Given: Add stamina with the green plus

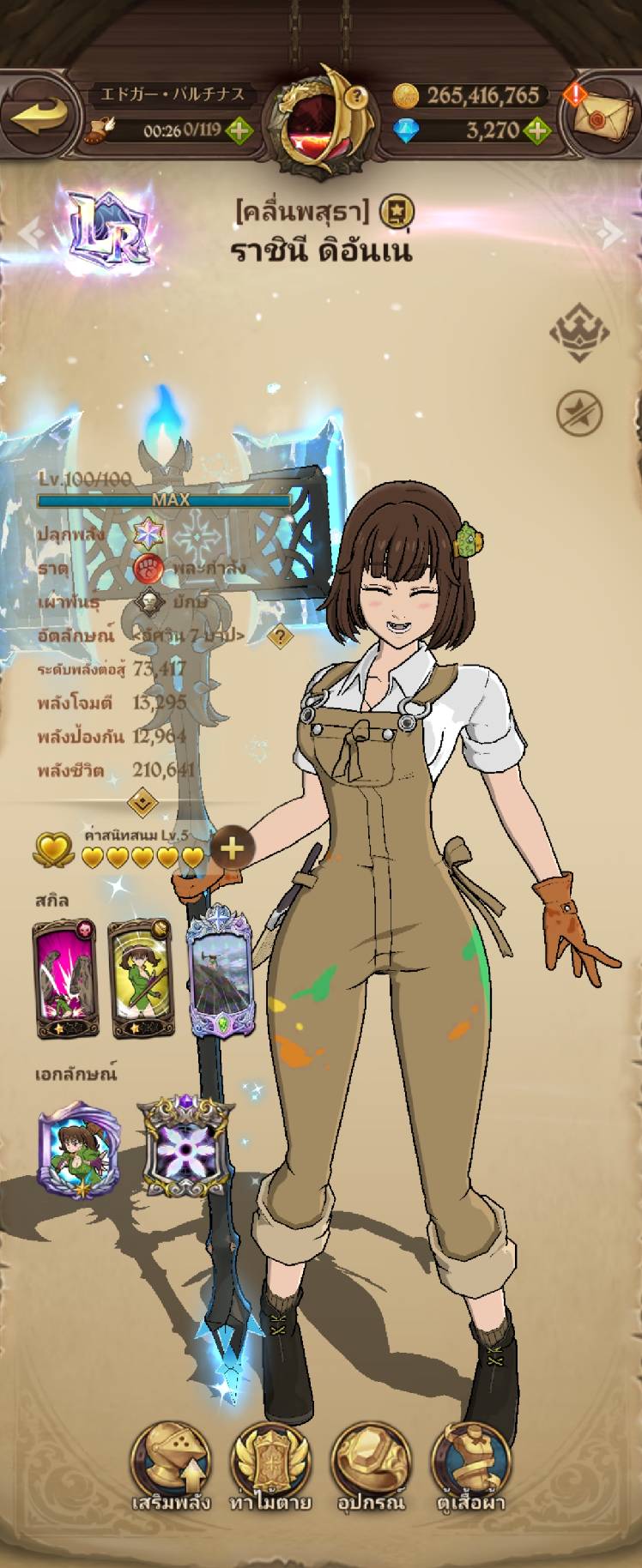Looking at the screenshot, I should 239,131.
